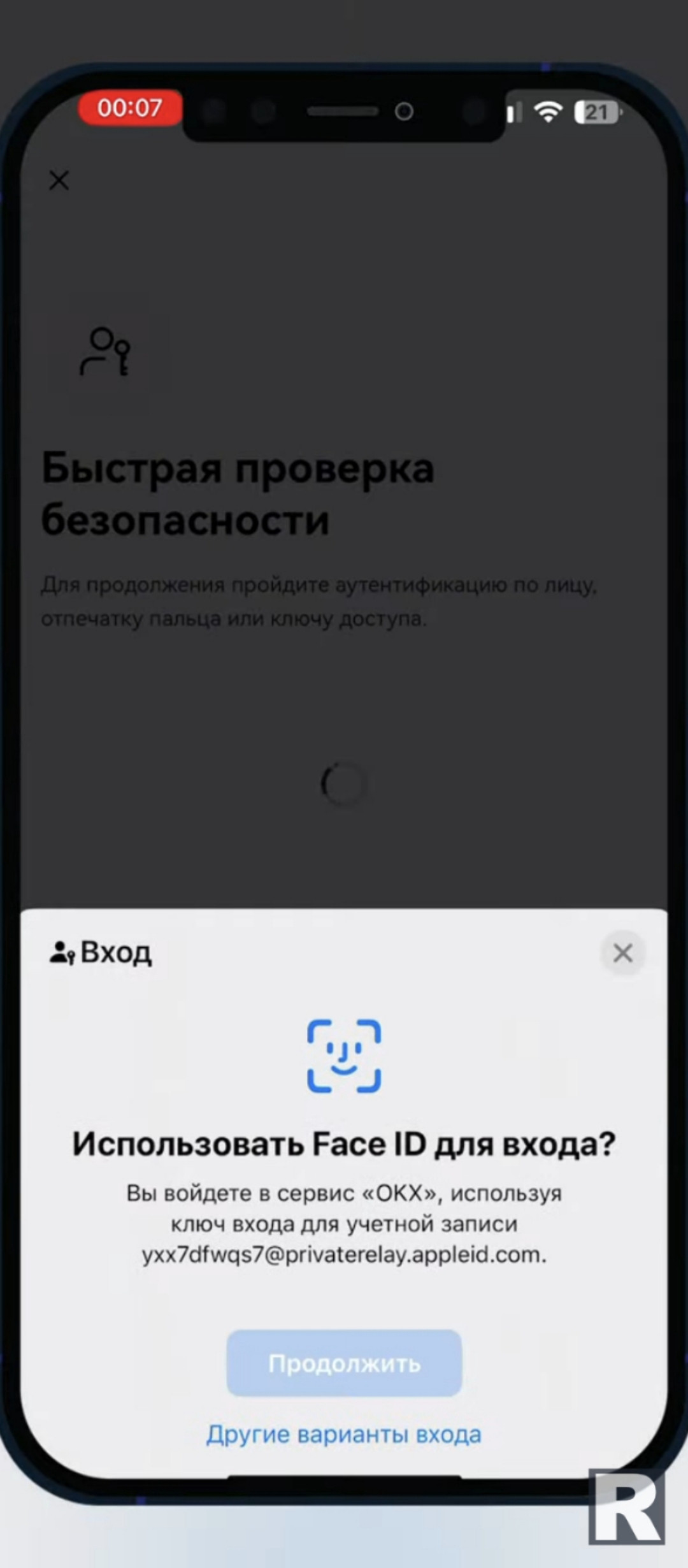Dismiss the Вход Face ID sheet
688x1568 pixels.
point(622,953)
